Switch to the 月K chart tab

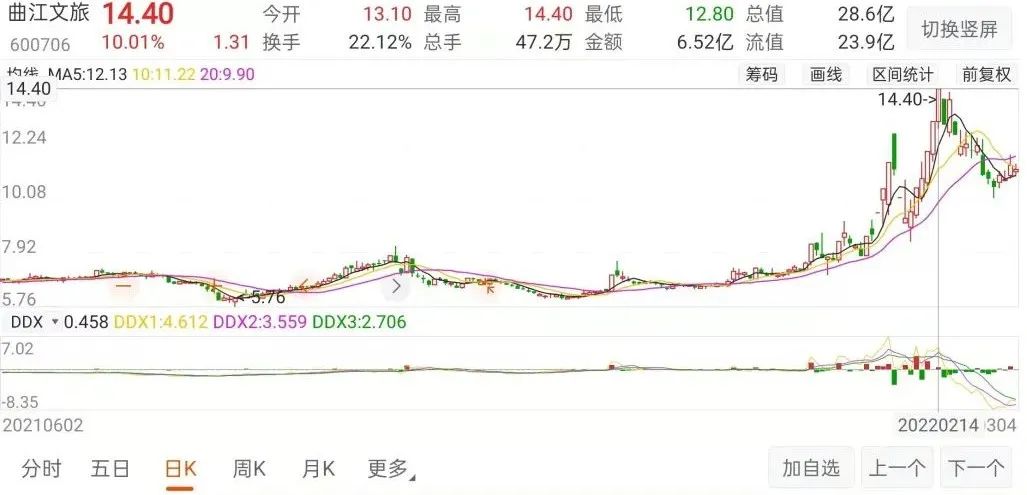318,468
